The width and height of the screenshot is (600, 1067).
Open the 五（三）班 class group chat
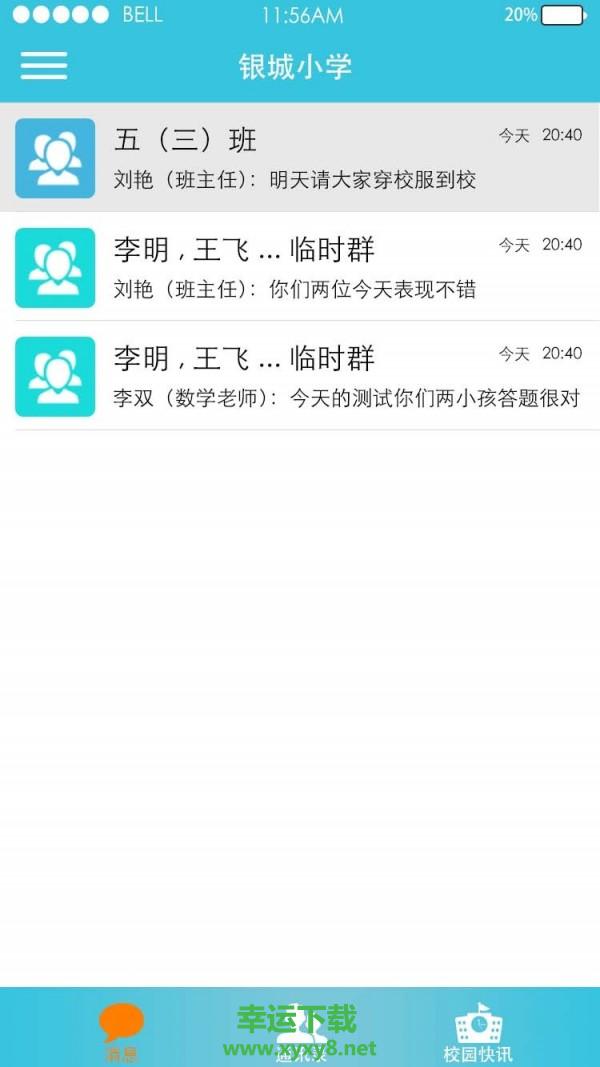pos(300,158)
